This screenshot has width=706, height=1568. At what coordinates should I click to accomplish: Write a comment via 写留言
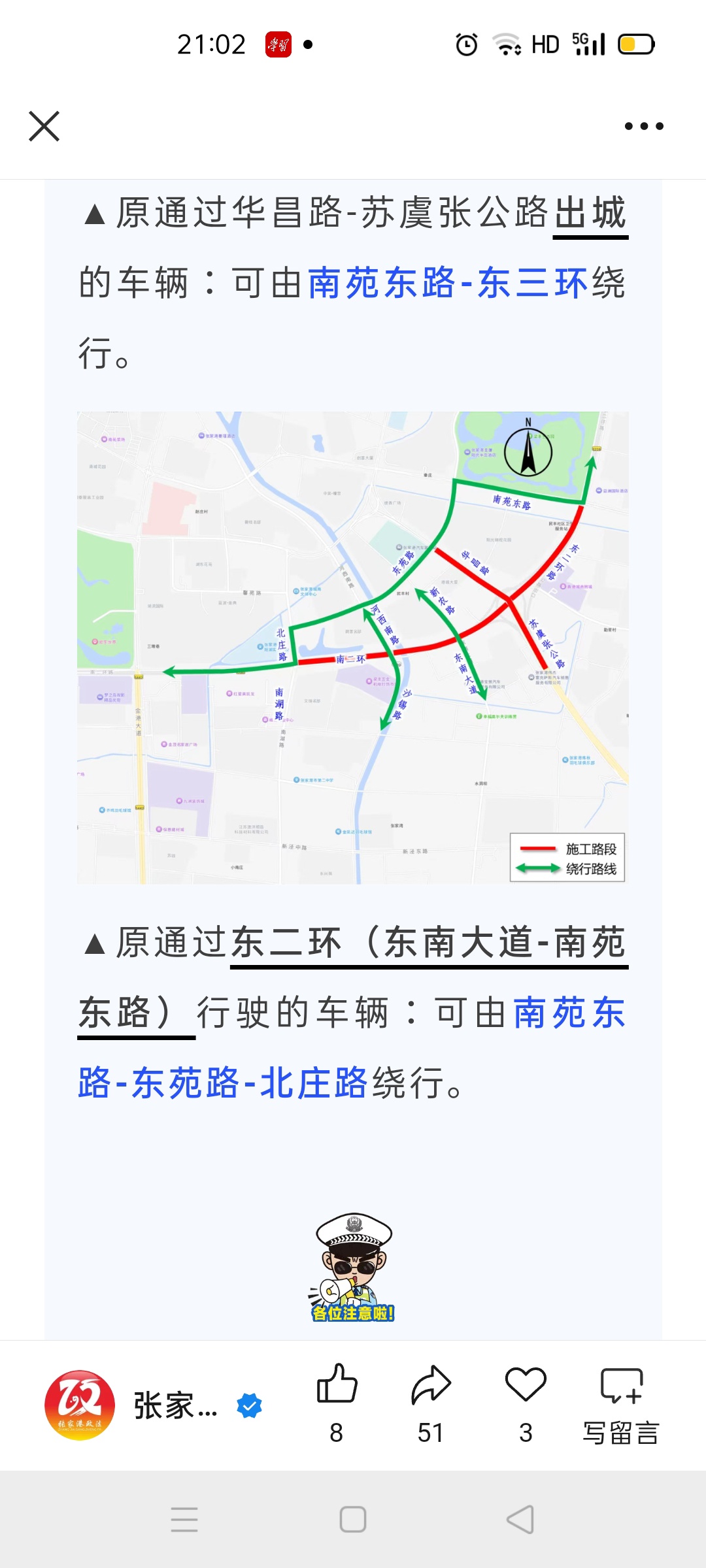(x=621, y=1401)
